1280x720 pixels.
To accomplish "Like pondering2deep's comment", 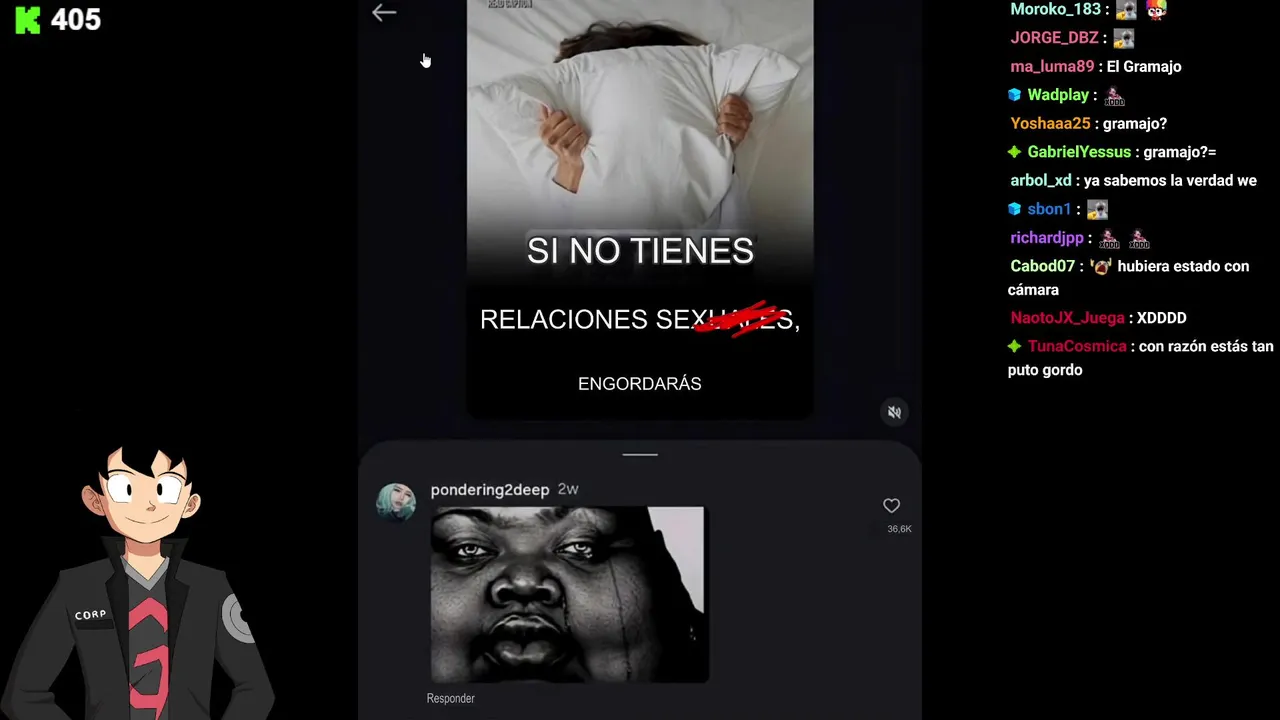I will click(x=891, y=506).
